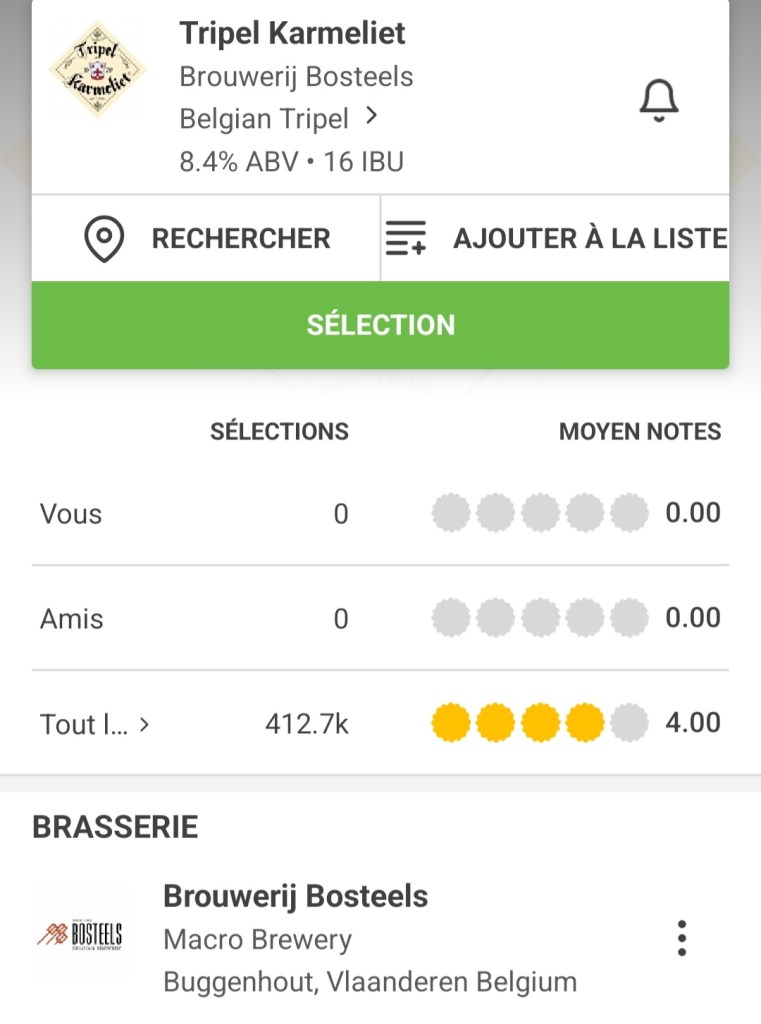
Task: Open the Belgian Tripel style link
Action: [x=277, y=119]
